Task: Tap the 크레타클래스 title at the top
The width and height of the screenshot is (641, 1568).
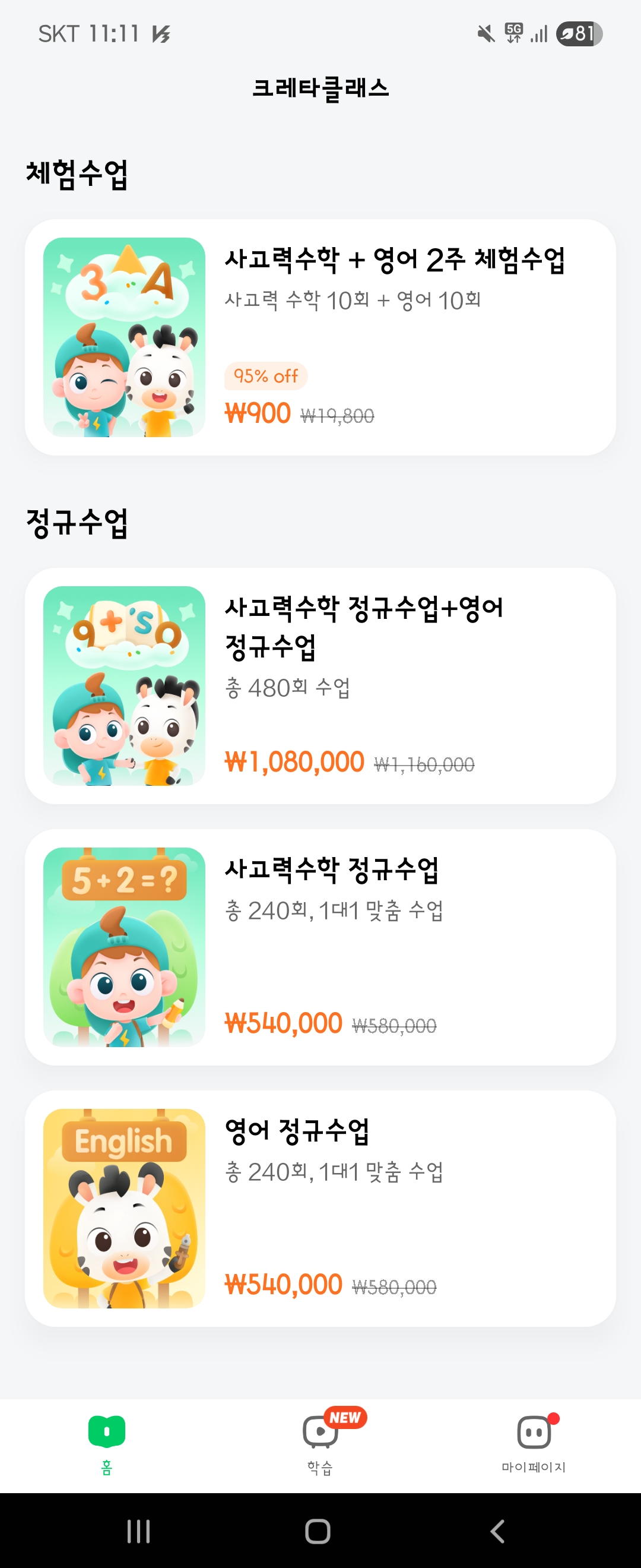Action: (x=320, y=88)
